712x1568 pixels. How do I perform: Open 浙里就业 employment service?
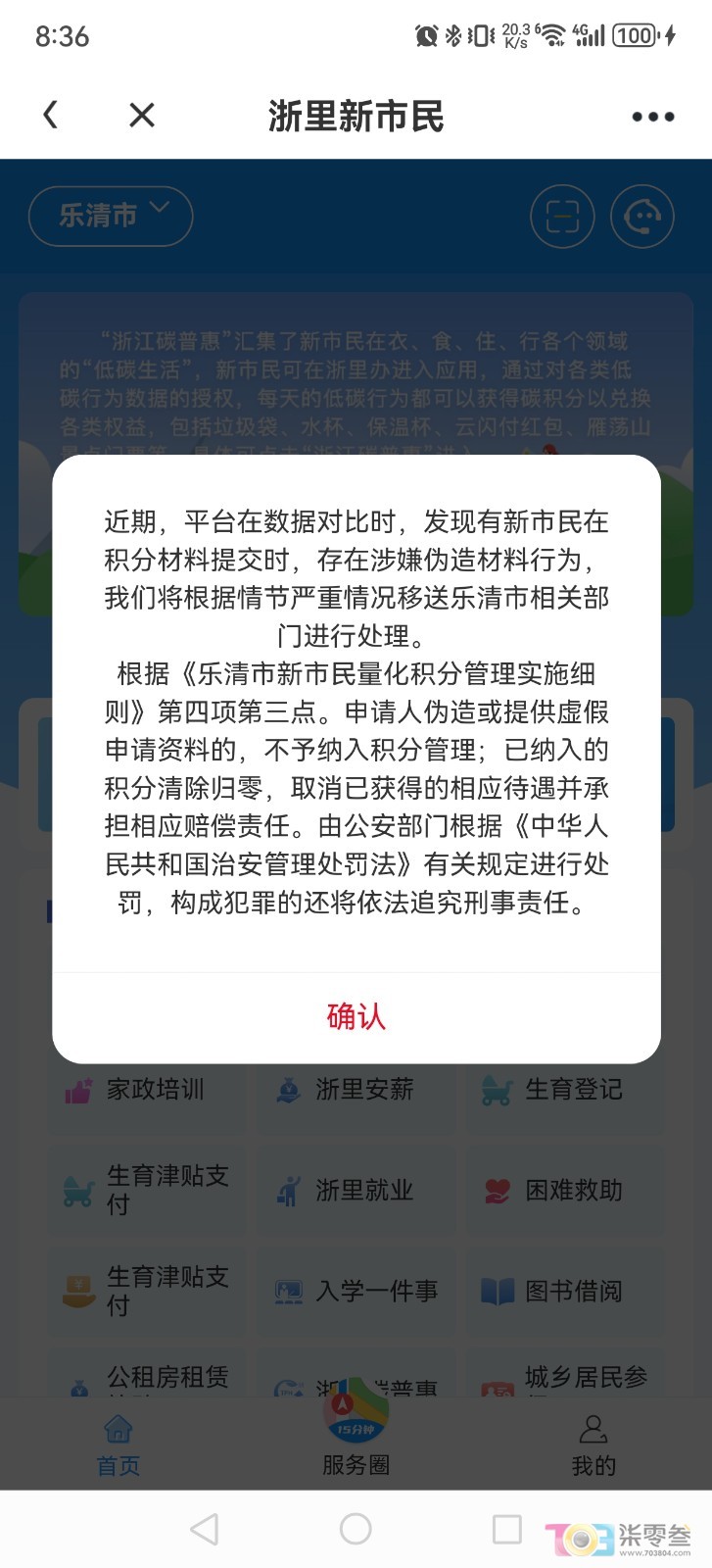356,1191
